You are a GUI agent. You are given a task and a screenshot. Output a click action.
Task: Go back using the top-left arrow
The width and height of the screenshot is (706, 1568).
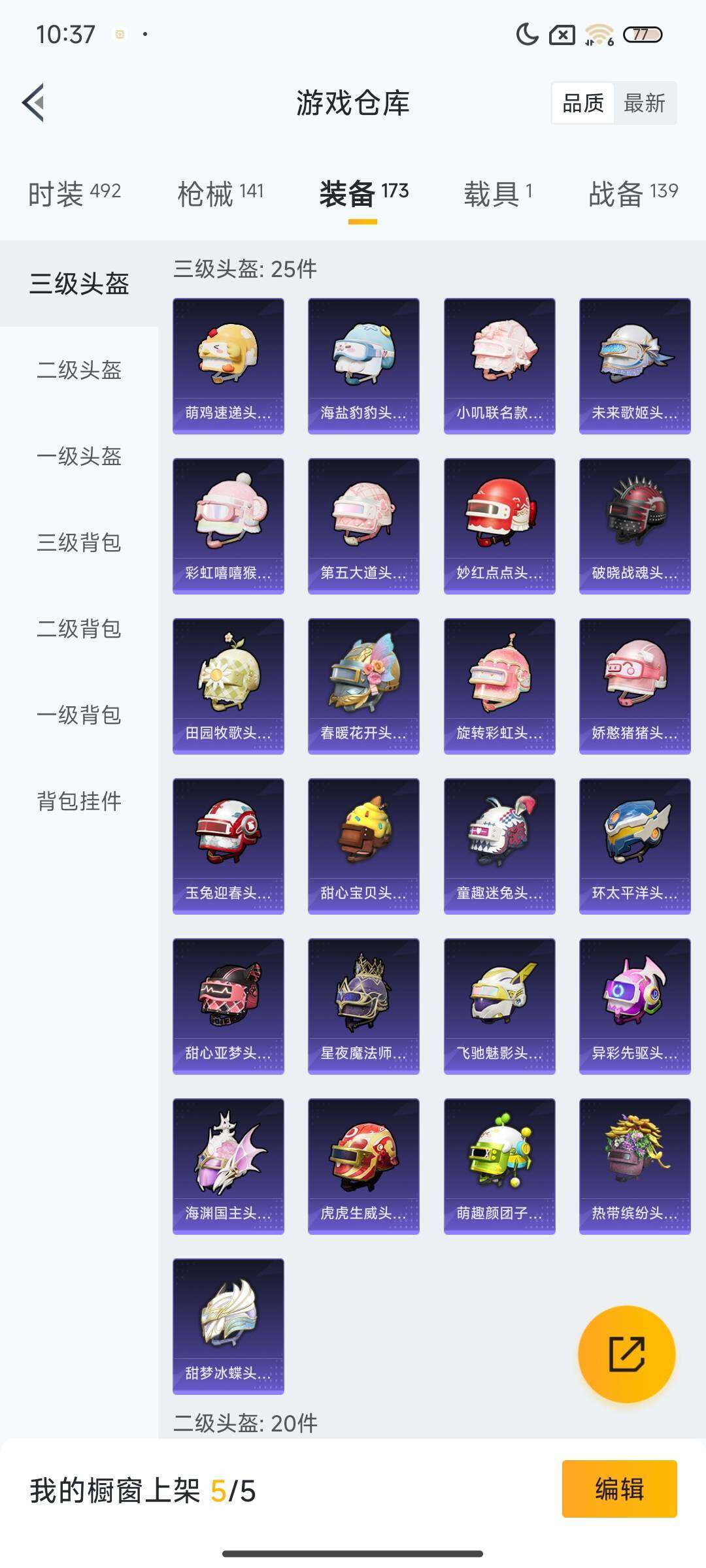pyautogui.click(x=34, y=103)
